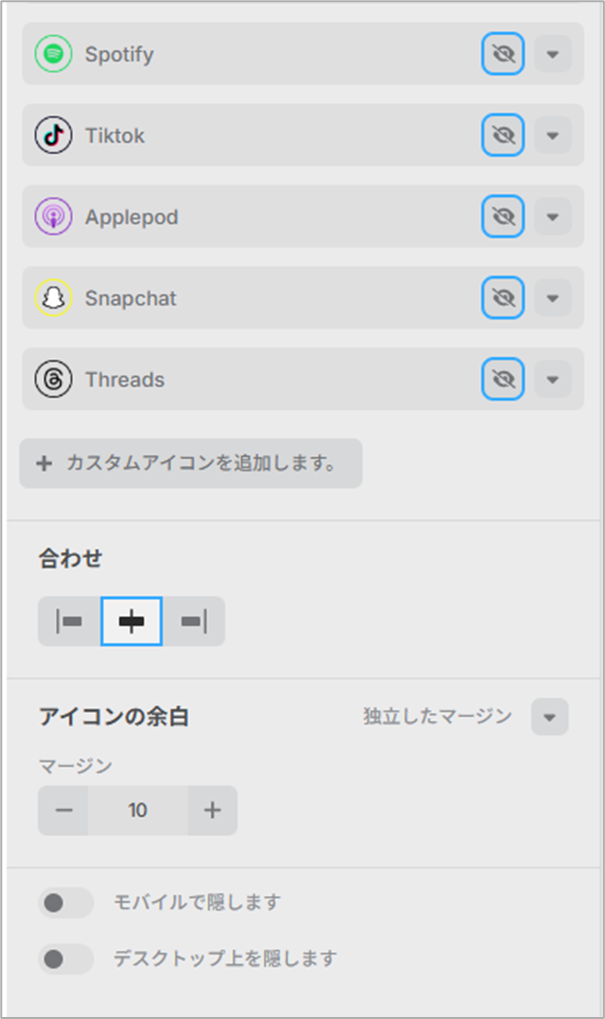Select right alignment option
This screenshot has height=1019, width=605.
point(194,621)
